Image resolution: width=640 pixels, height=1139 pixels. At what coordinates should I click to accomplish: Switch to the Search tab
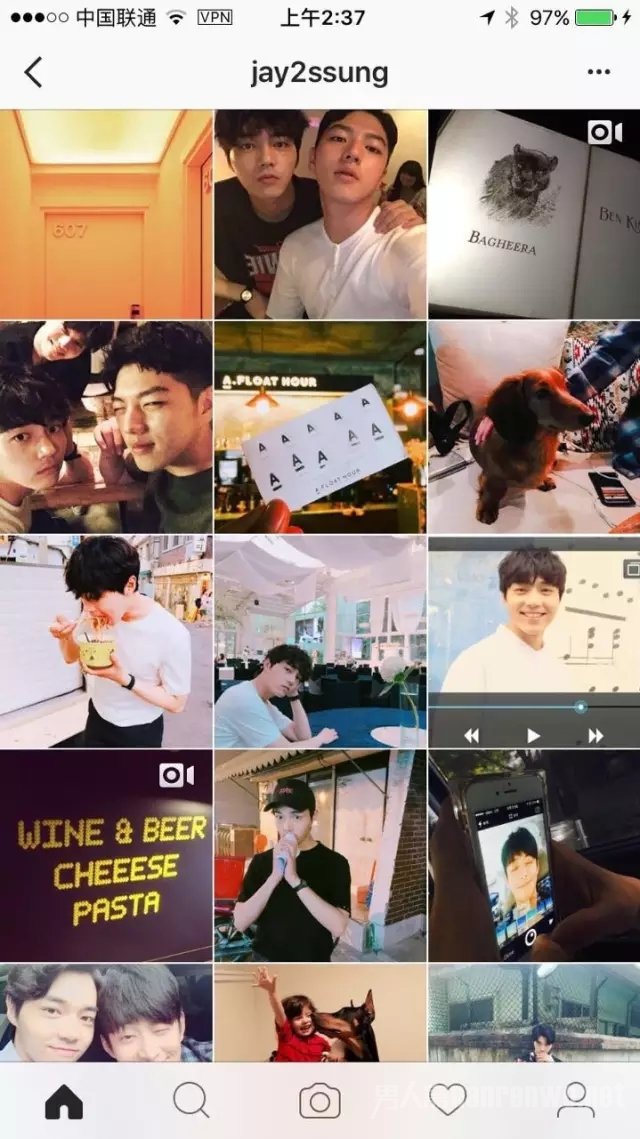coord(191,1101)
